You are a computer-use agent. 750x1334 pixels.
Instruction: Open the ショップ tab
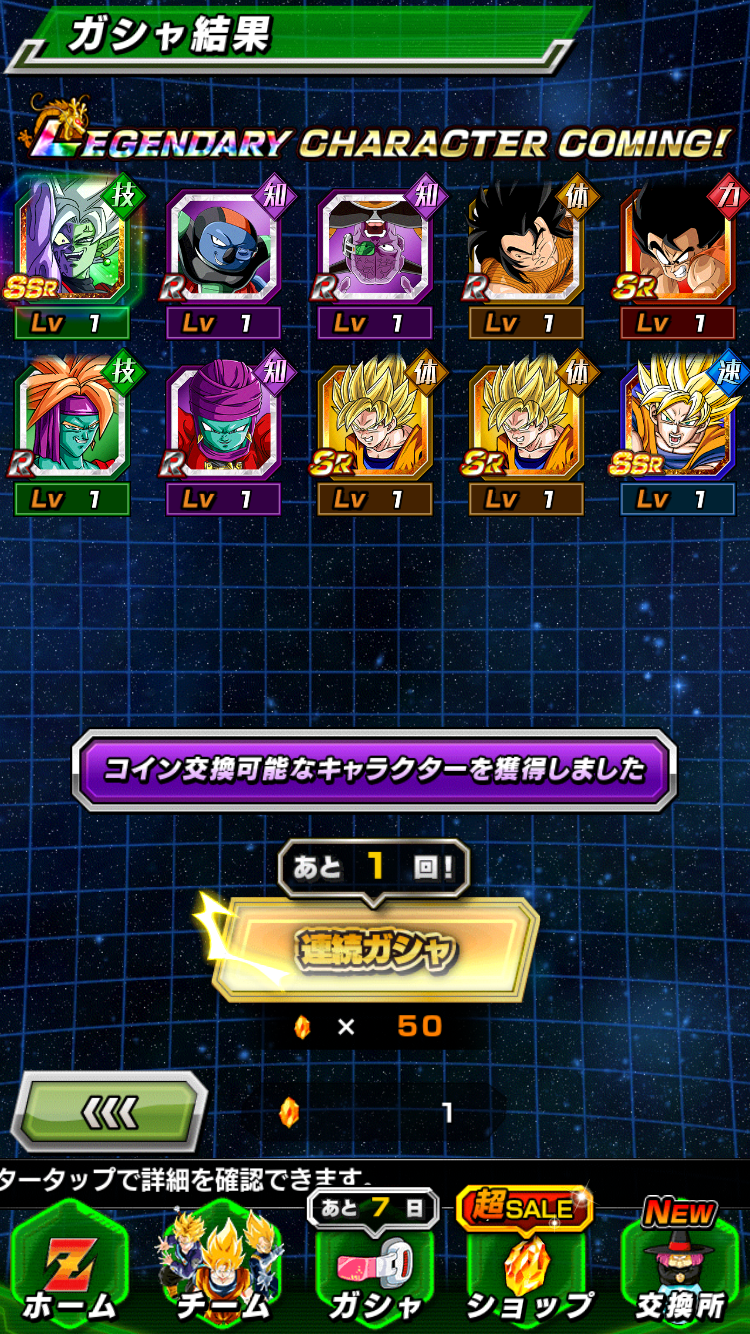pyautogui.click(x=529, y=1260)
